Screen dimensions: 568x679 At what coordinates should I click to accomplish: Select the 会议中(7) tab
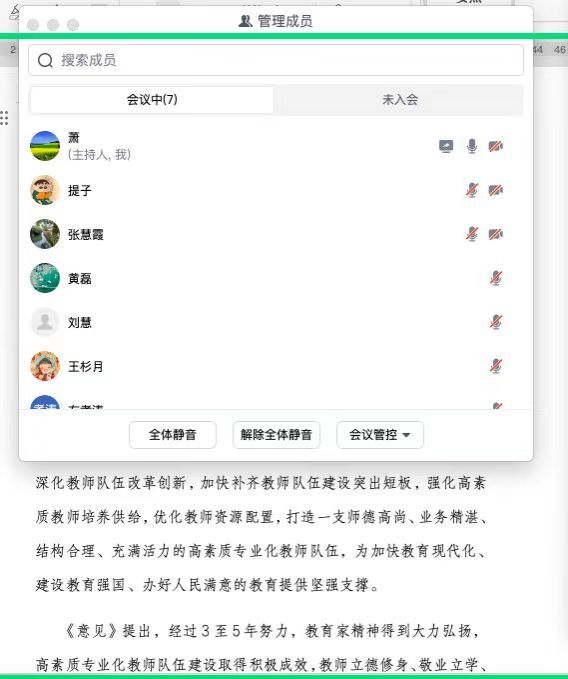(152, 100)
